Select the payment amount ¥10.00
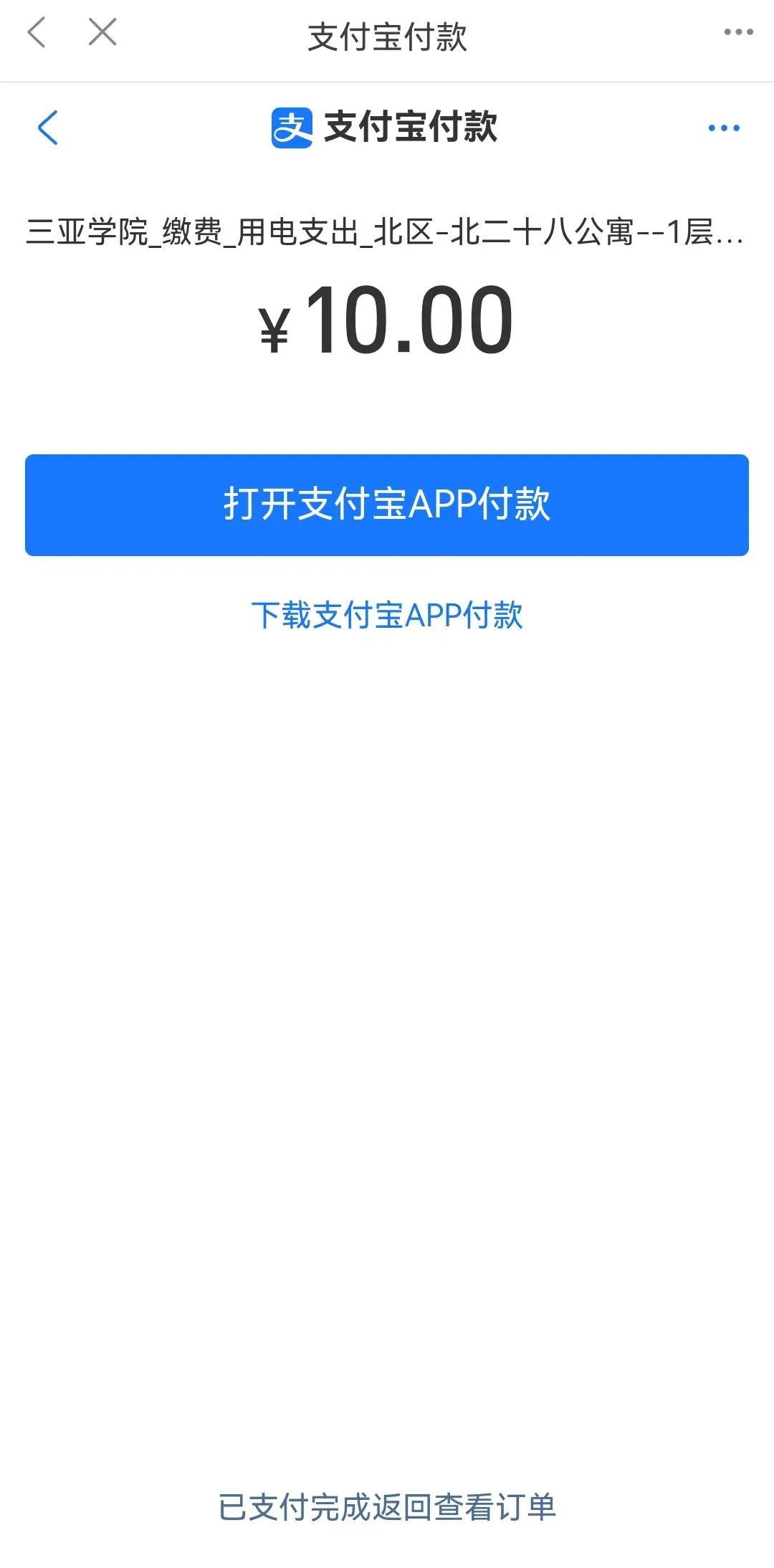This screenshot has height=1568, width=774. coord(387,320)
